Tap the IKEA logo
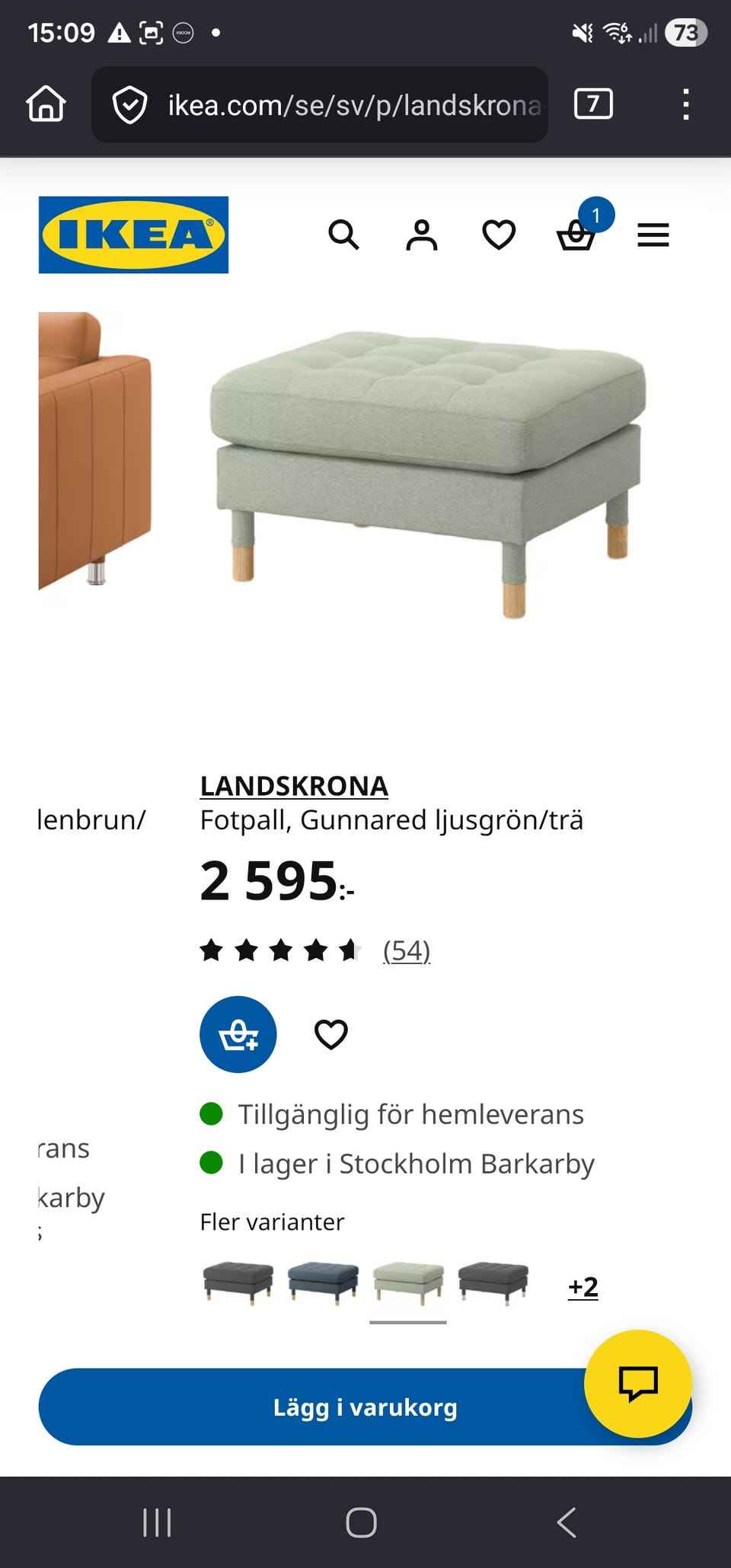Viewport: 731px width, 1568px height. click(133, 235)
